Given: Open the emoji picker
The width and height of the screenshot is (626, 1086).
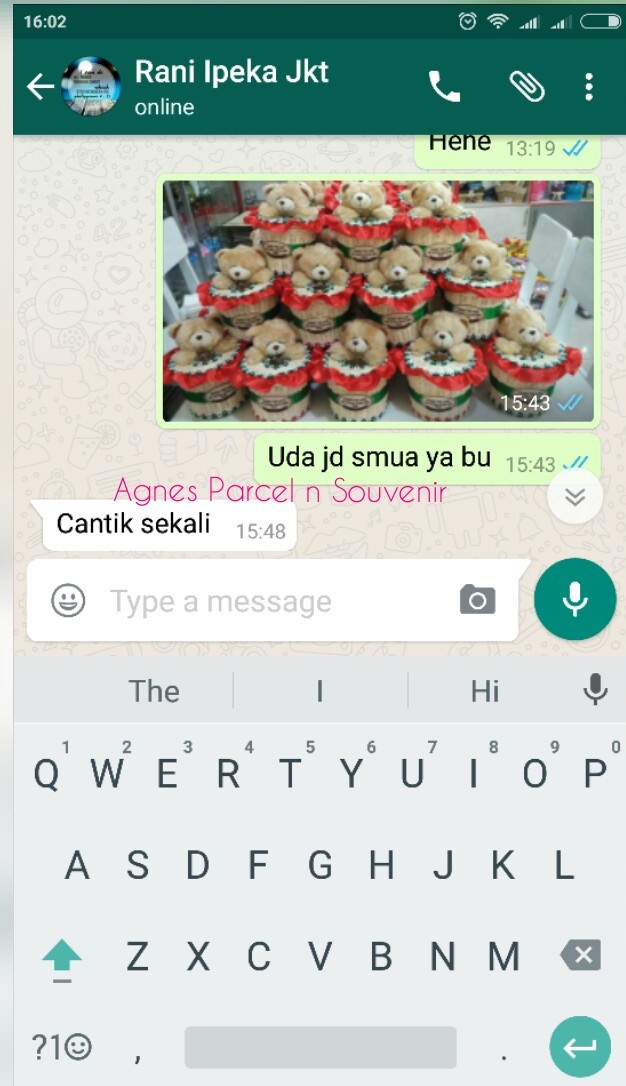Looking at the screenshot, I should click(69, 600).
